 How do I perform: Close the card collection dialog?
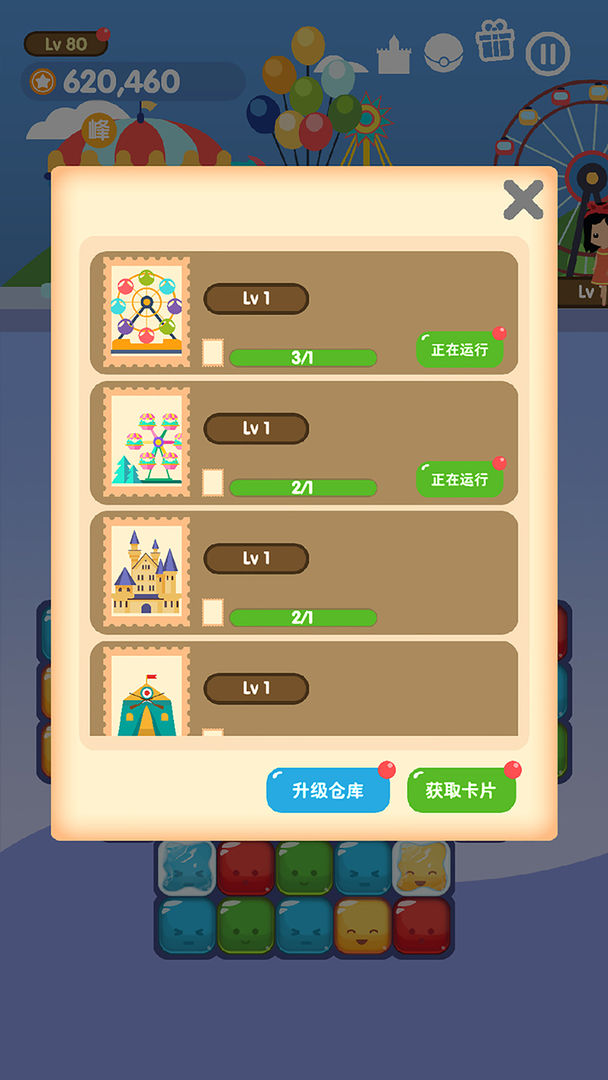point(523,200)
